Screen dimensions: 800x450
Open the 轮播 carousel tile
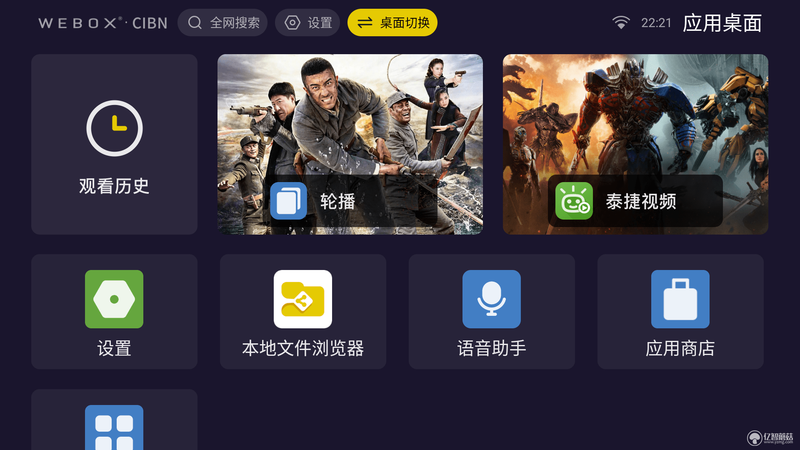click(349, 144)
